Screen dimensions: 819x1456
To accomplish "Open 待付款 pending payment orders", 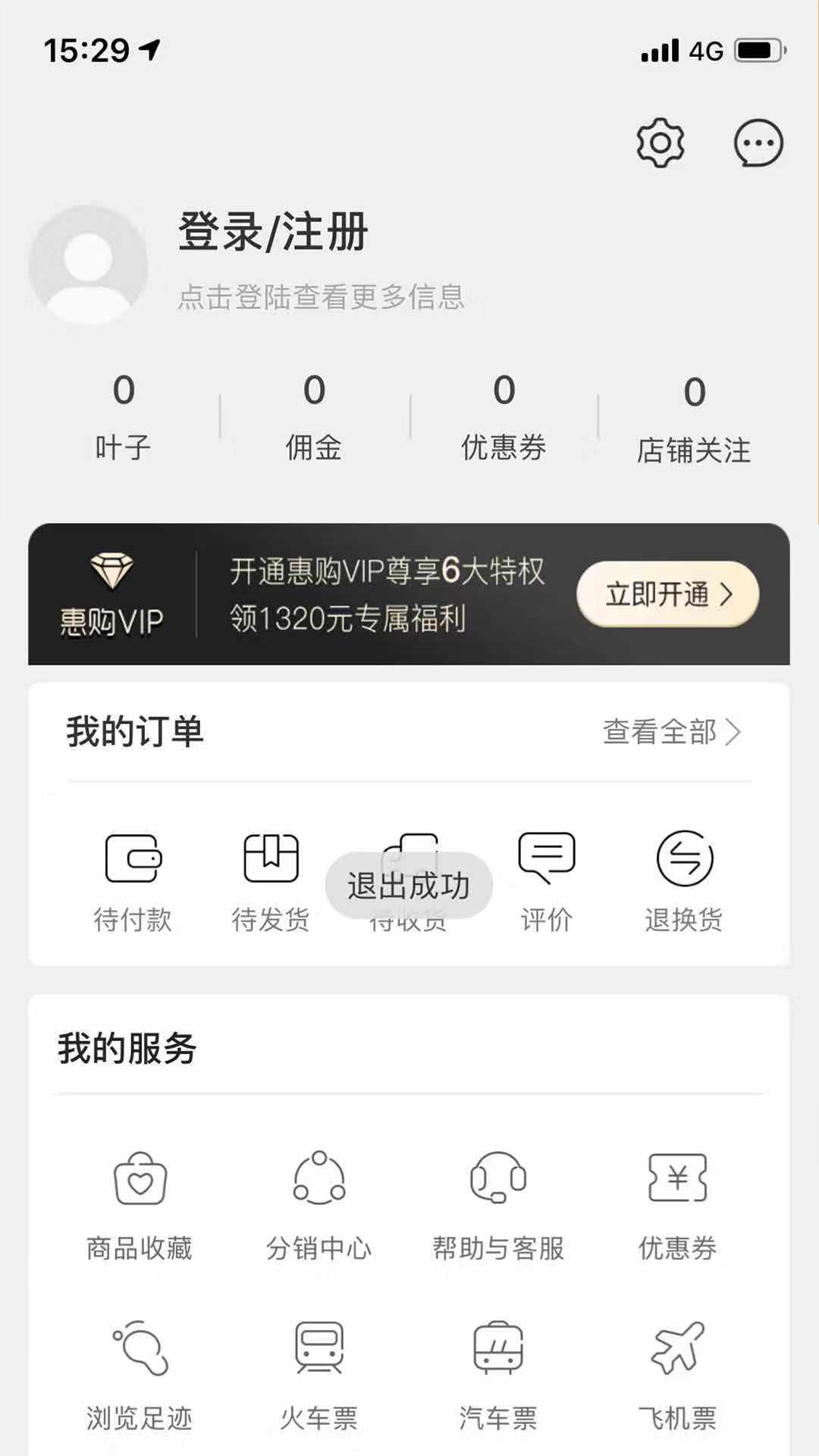I will pos(133,883).
